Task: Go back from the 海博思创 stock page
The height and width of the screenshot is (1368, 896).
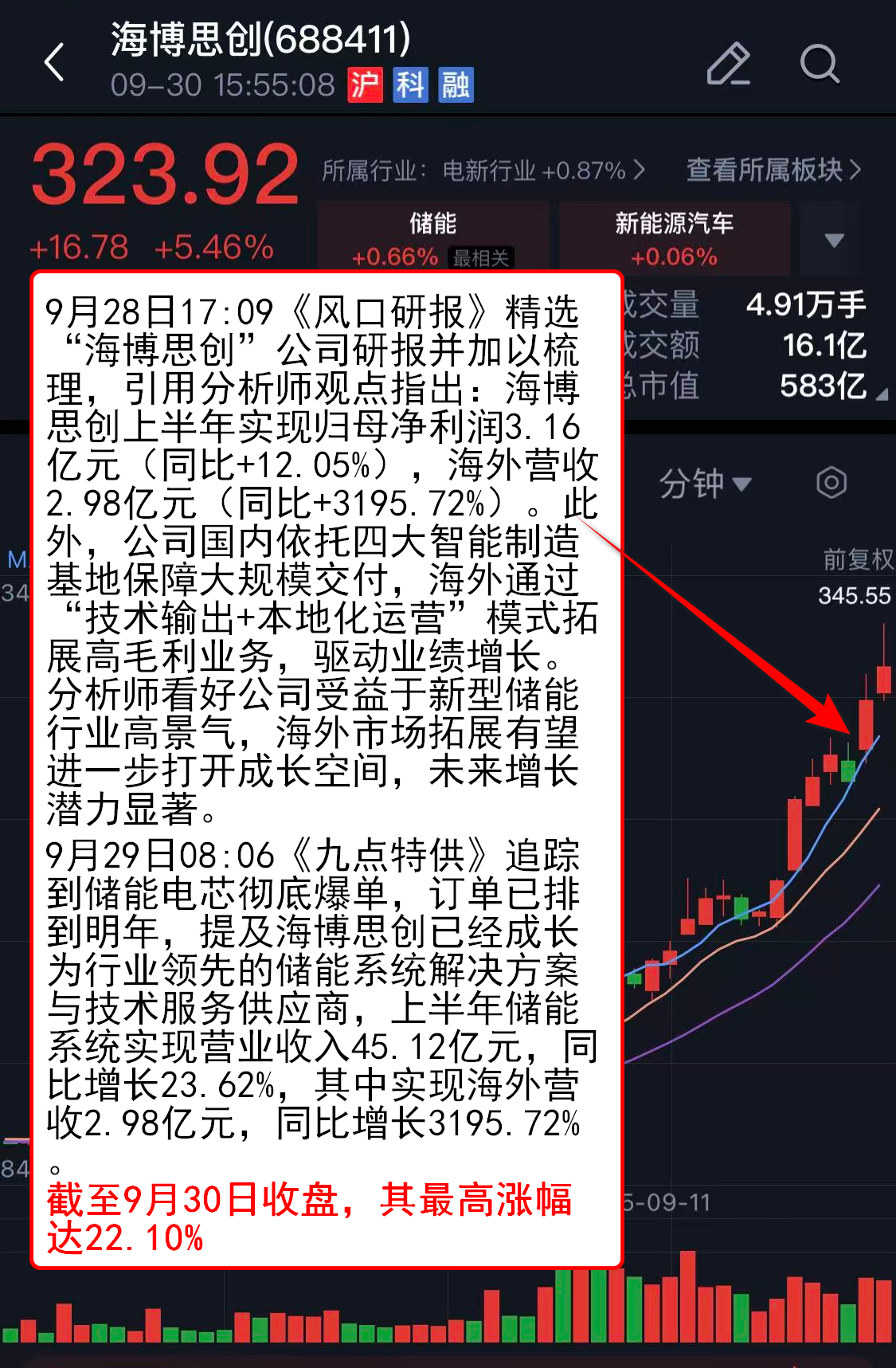Action: [54, 62]
